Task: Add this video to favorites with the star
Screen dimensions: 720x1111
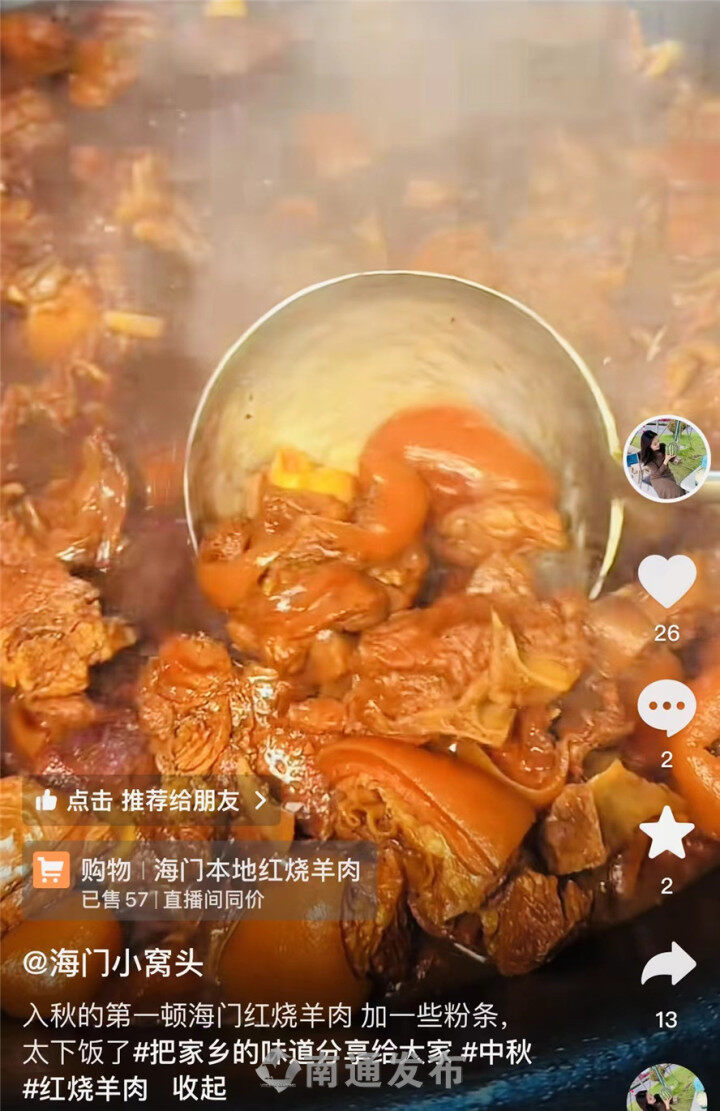Action: 666,832
